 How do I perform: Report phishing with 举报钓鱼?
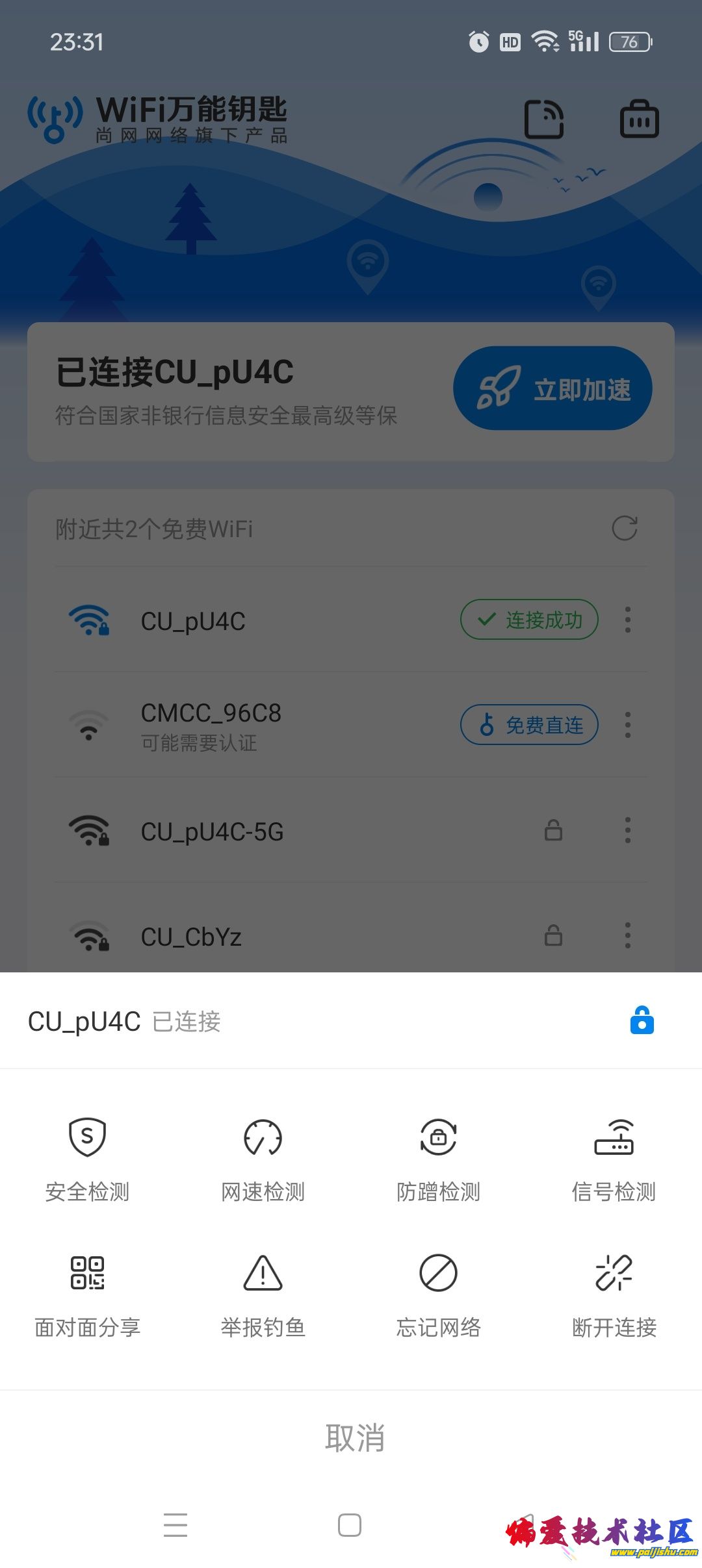263,1293
